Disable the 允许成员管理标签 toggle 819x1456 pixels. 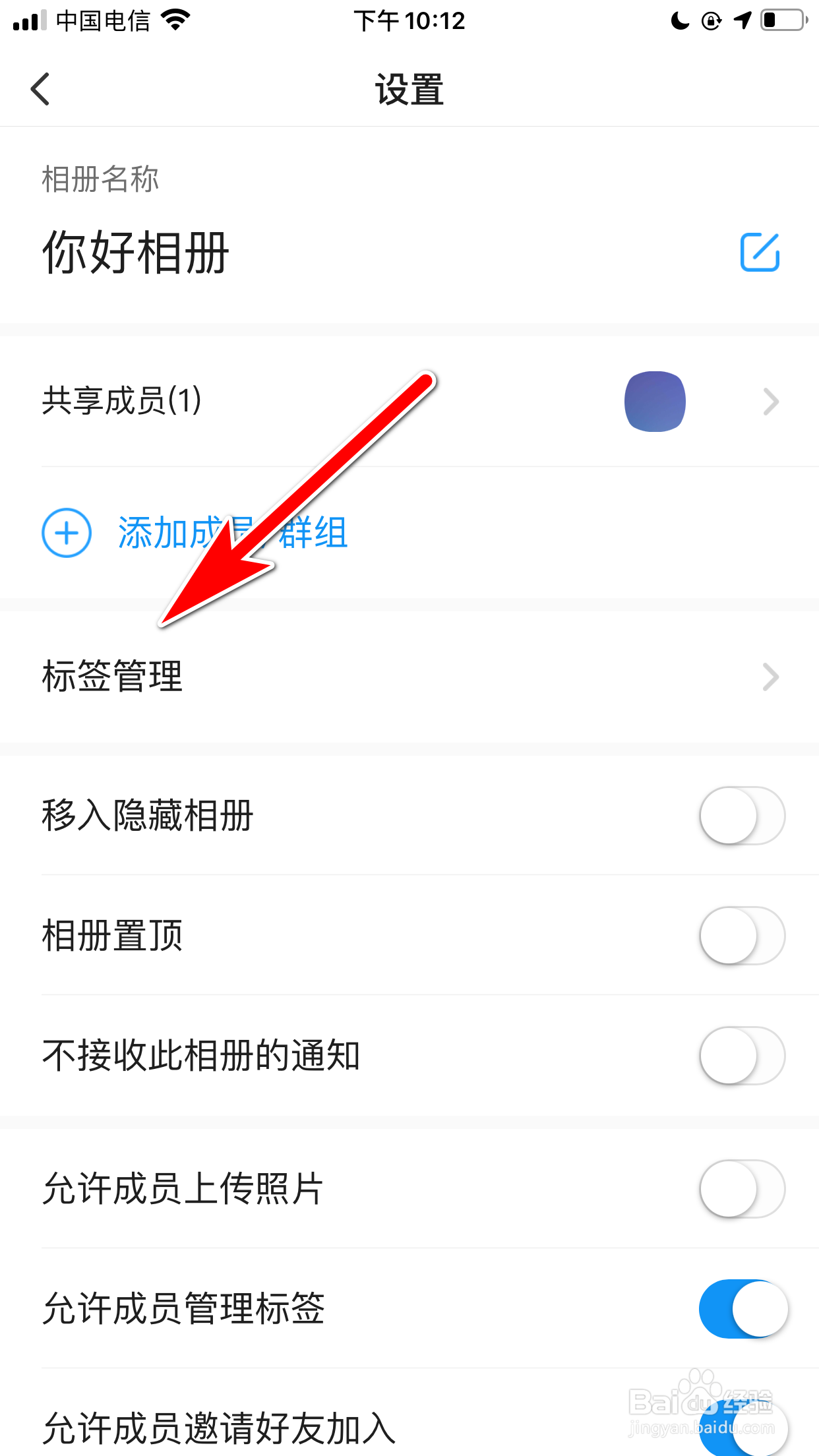pos(741,1309)
